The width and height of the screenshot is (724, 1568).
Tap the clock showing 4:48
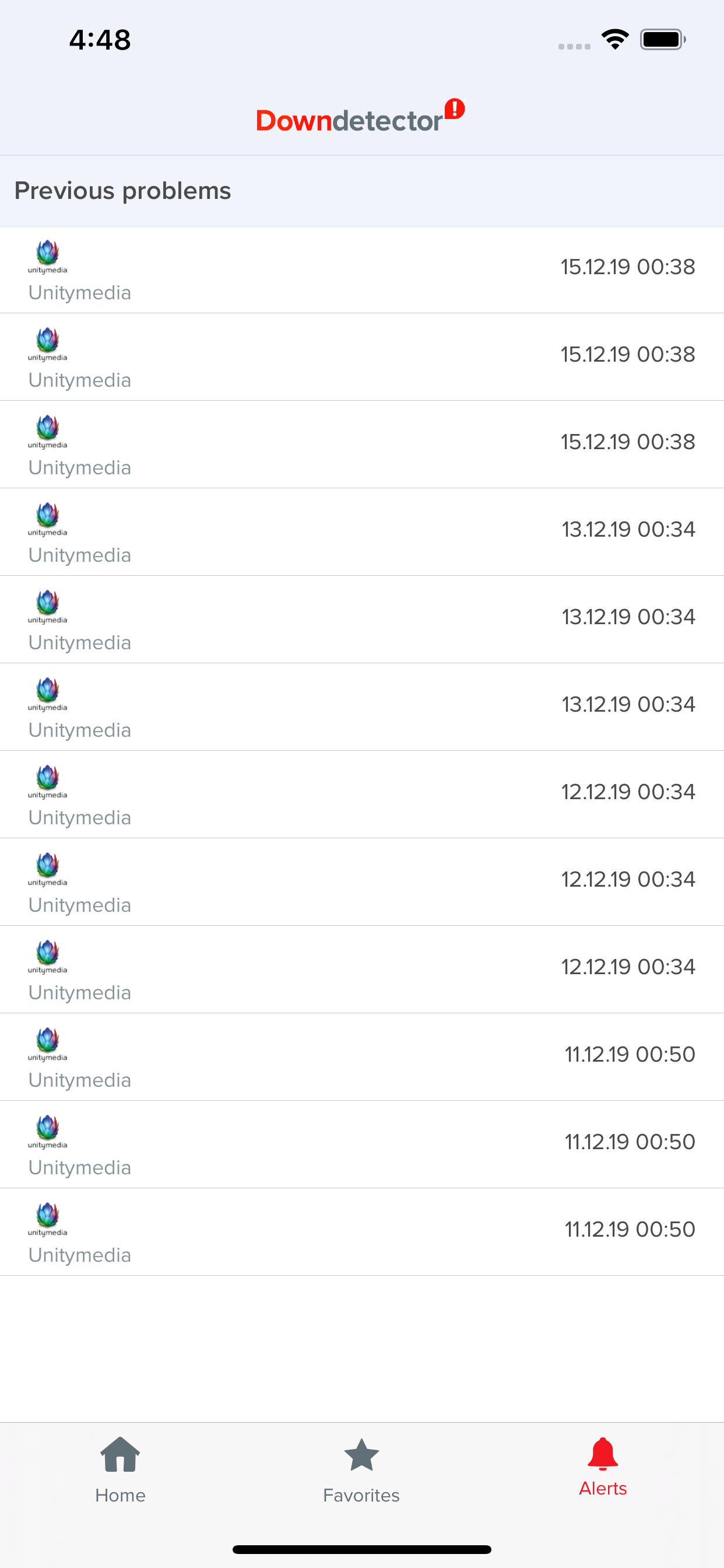(100, 38)
